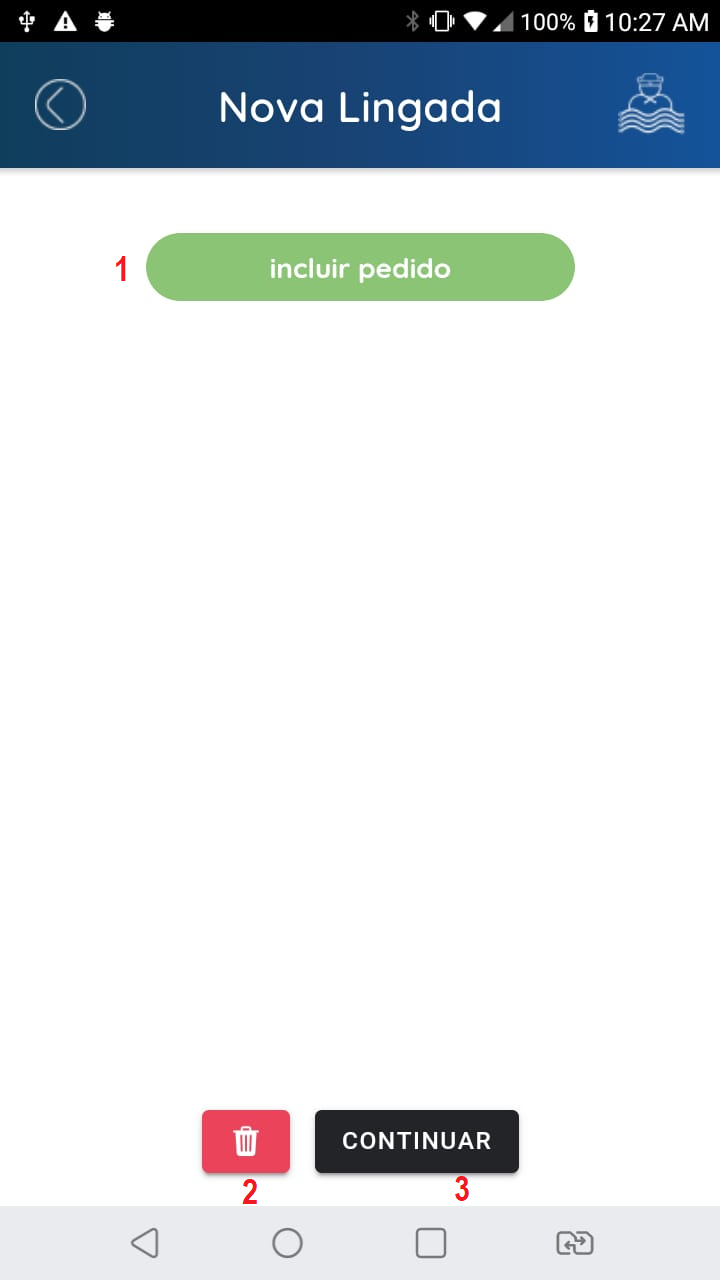Go back using the header arrow

point(60,105)
